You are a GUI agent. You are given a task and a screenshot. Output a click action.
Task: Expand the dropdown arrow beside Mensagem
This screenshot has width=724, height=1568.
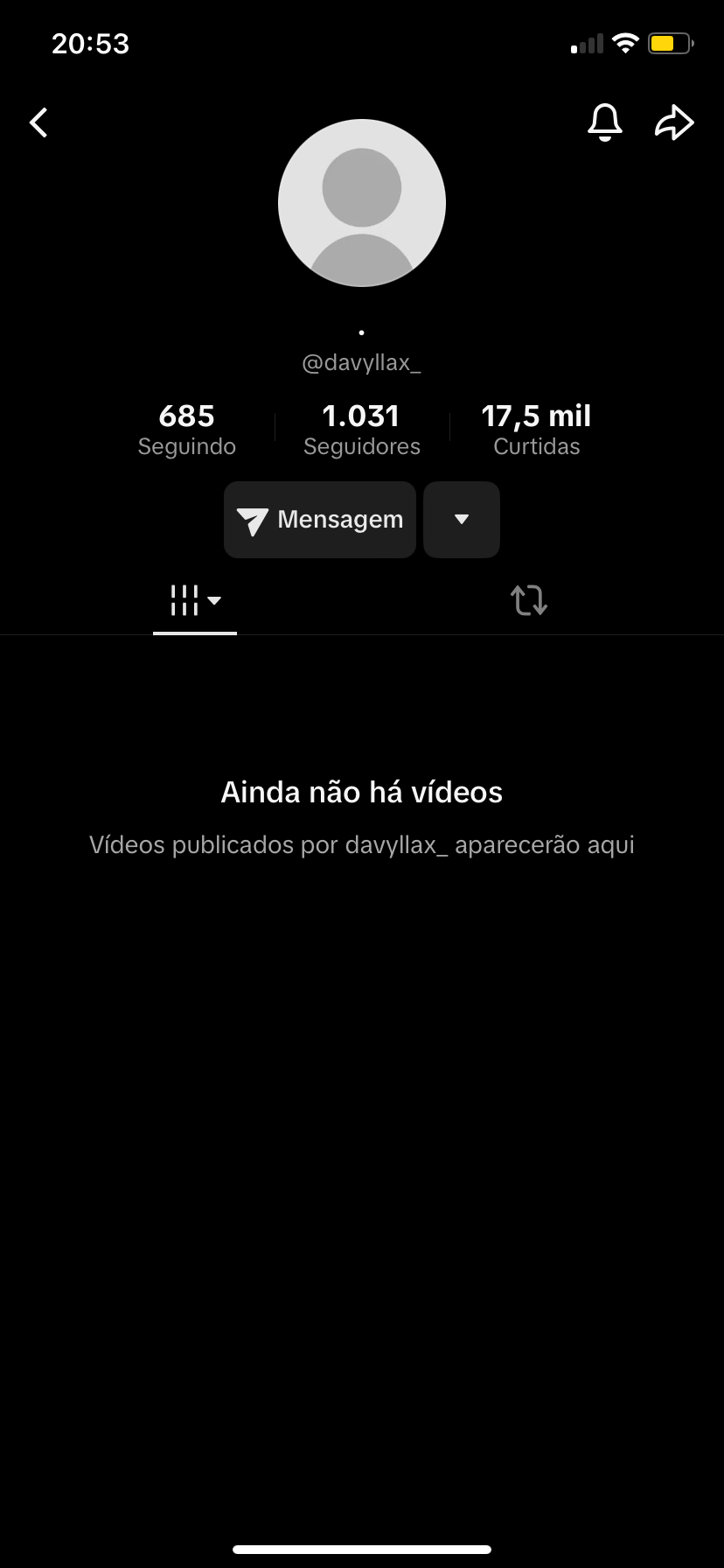point(462,520)
